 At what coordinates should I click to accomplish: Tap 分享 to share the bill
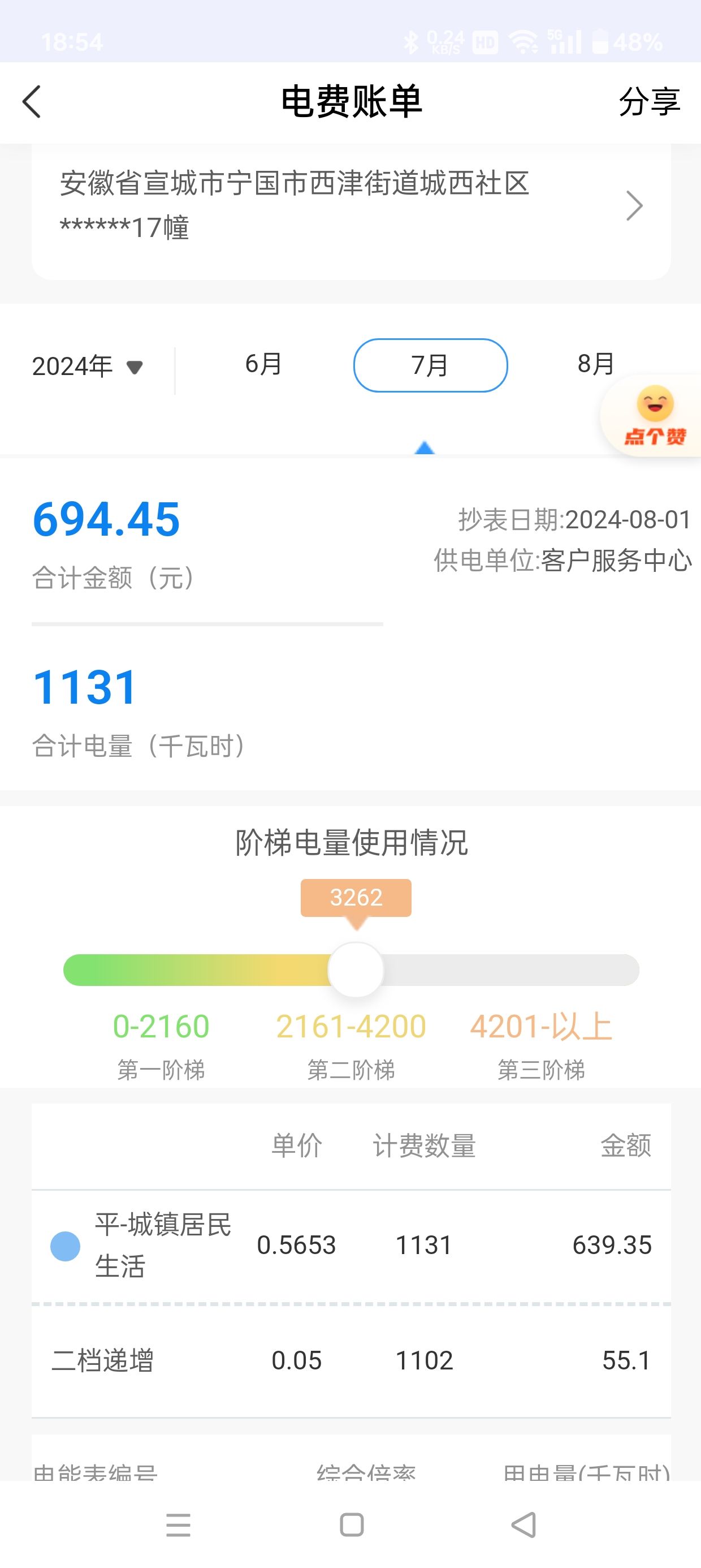(648, 102)
